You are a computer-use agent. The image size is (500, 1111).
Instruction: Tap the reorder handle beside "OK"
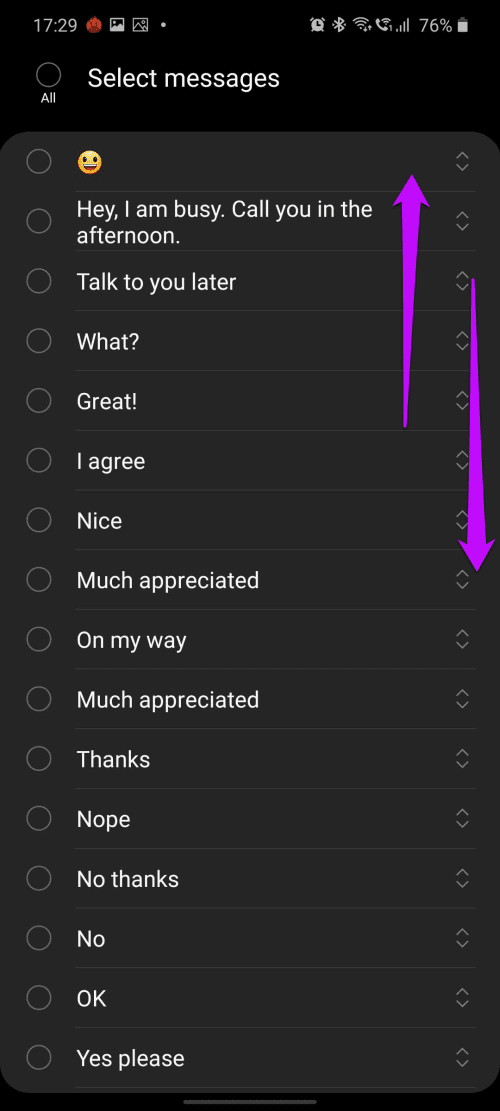462,998
